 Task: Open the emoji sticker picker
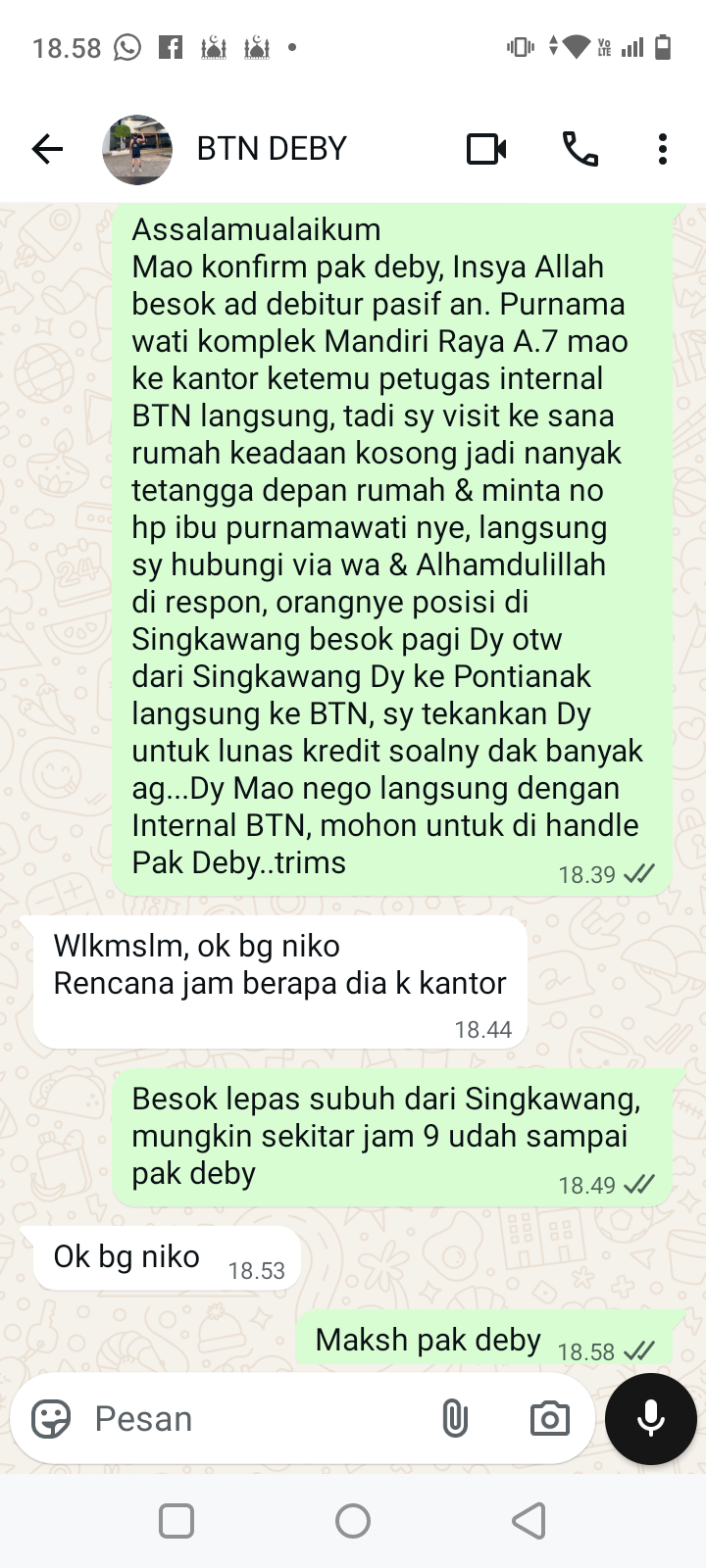pos(51,1418)
